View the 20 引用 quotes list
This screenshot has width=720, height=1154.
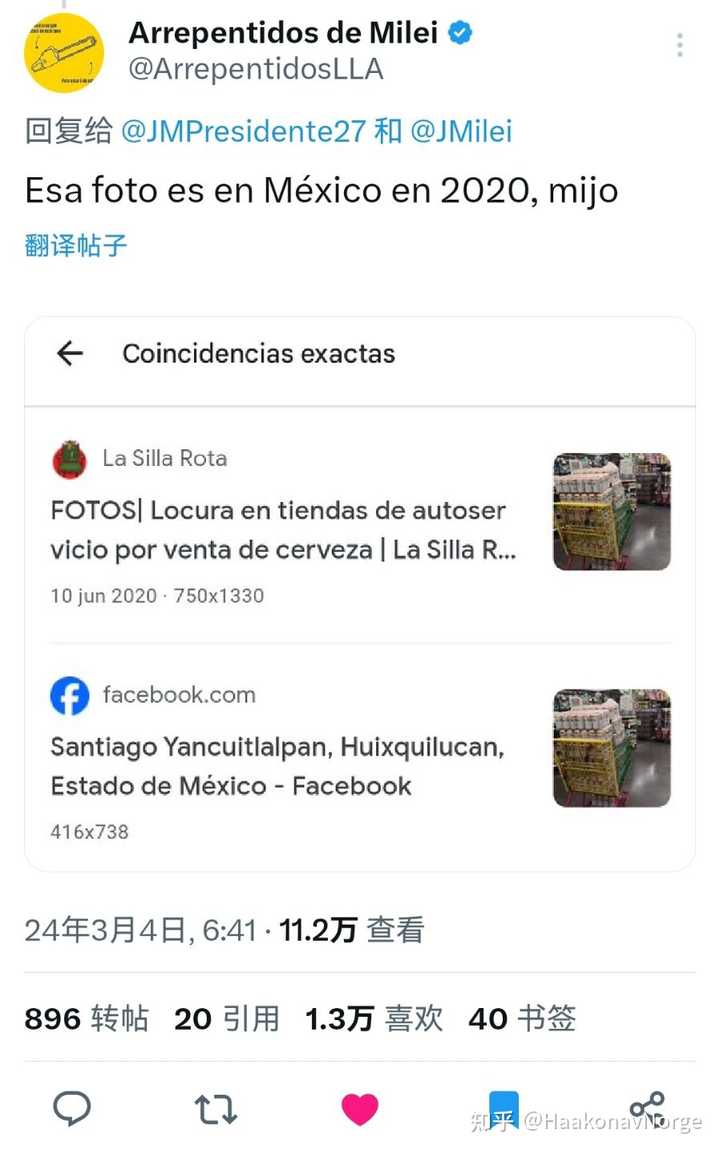pyautogui.click(x=227, y=1019)
